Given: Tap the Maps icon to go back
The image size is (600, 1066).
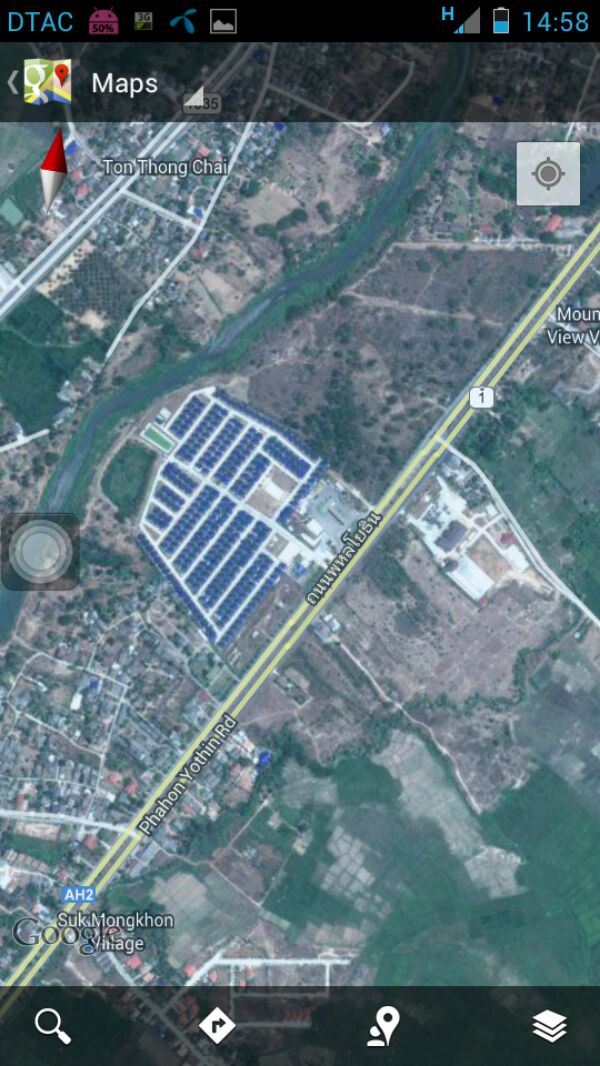Looking at the screenshot, I should 45,82.
